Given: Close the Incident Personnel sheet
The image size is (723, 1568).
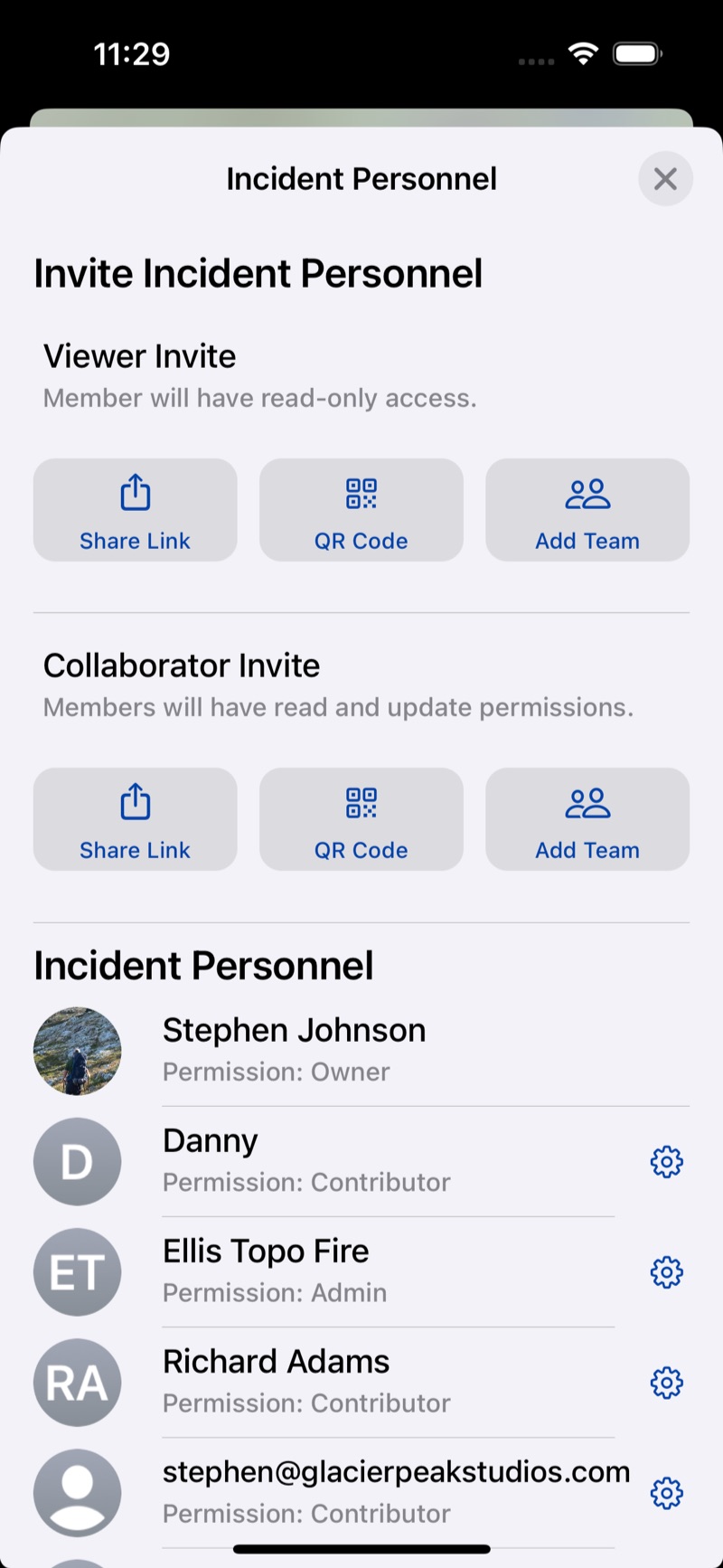Looking at the screenshot, I should tap(665, 179).
